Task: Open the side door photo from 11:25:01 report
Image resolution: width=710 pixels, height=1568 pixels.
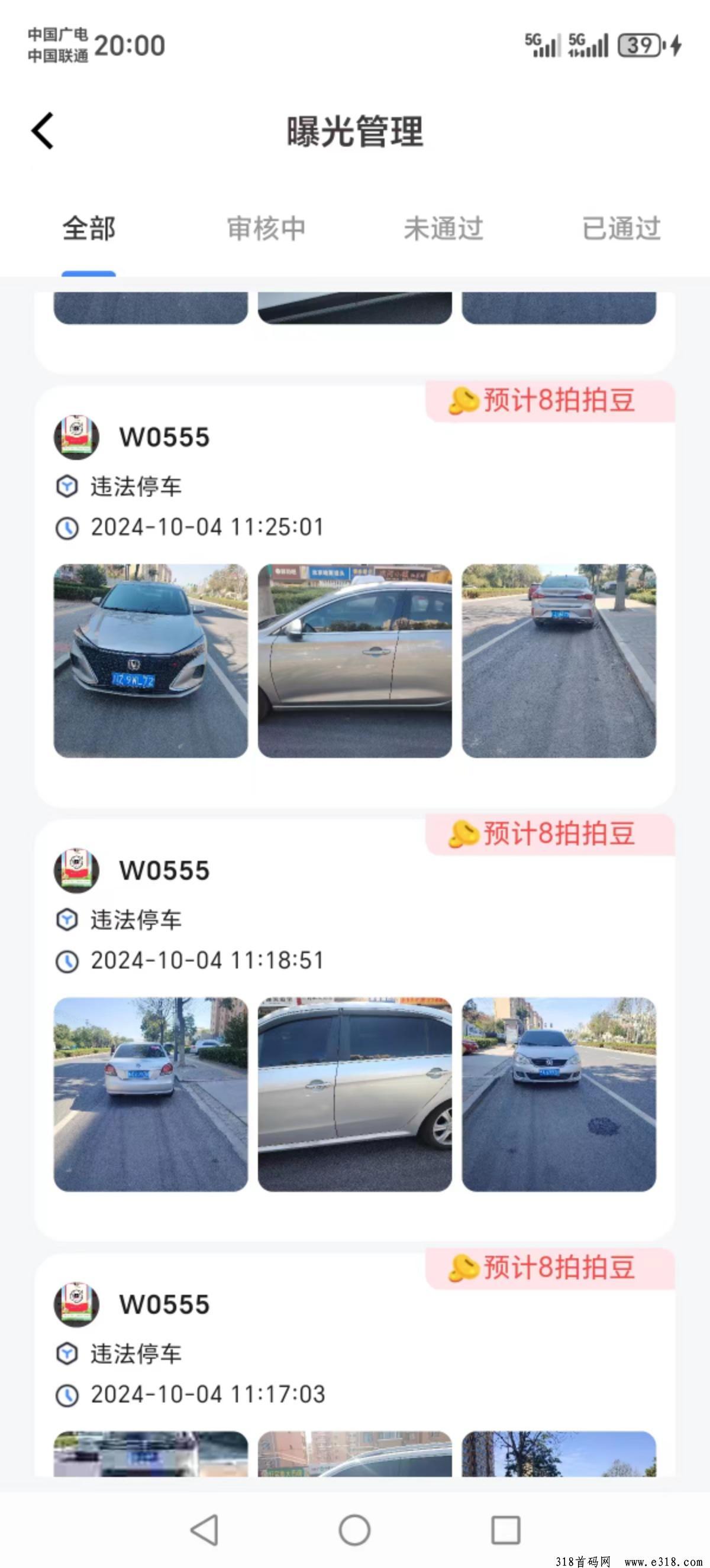Action: [x=354, y=661]
